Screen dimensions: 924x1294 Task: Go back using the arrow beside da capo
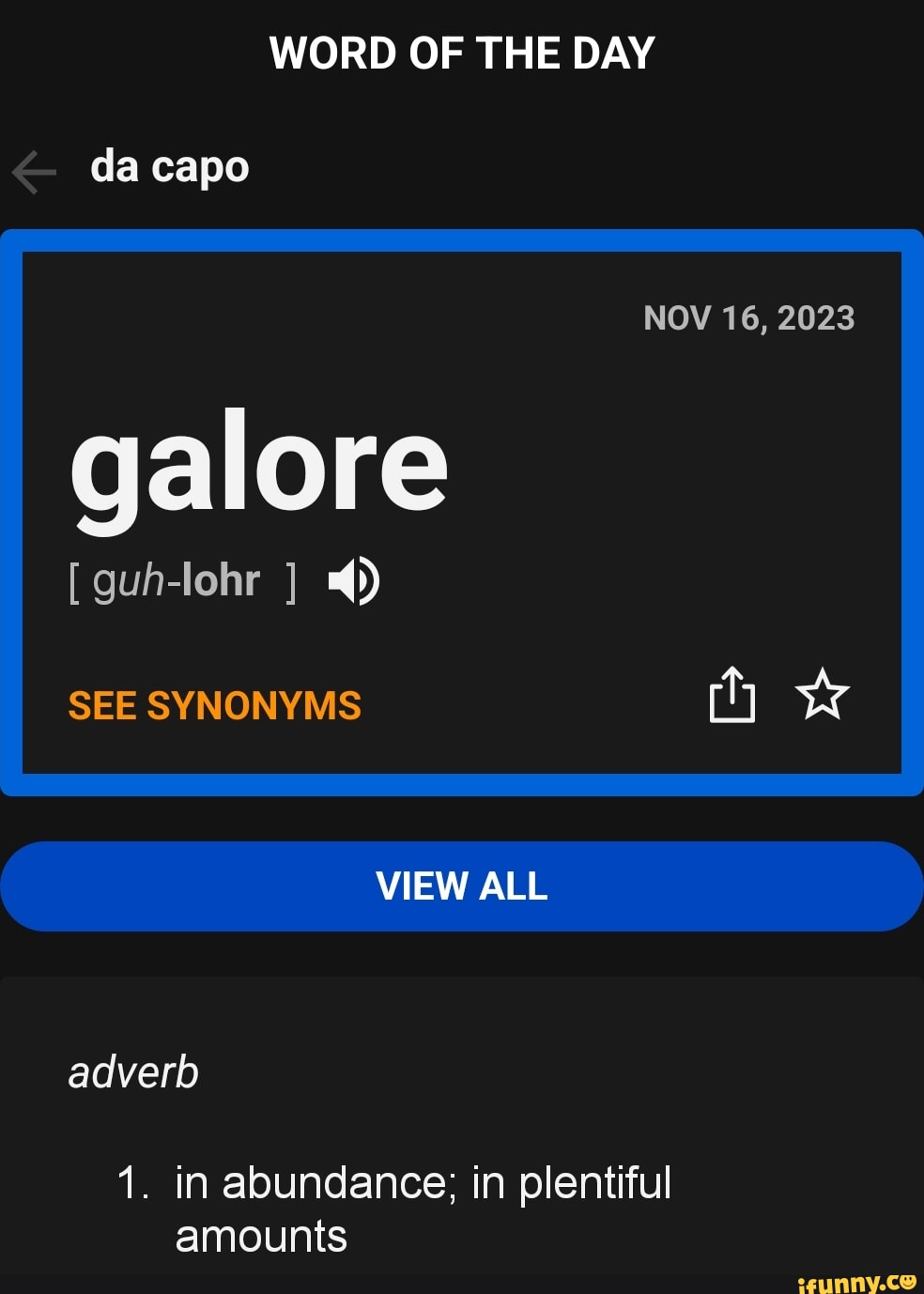point(35,171)
